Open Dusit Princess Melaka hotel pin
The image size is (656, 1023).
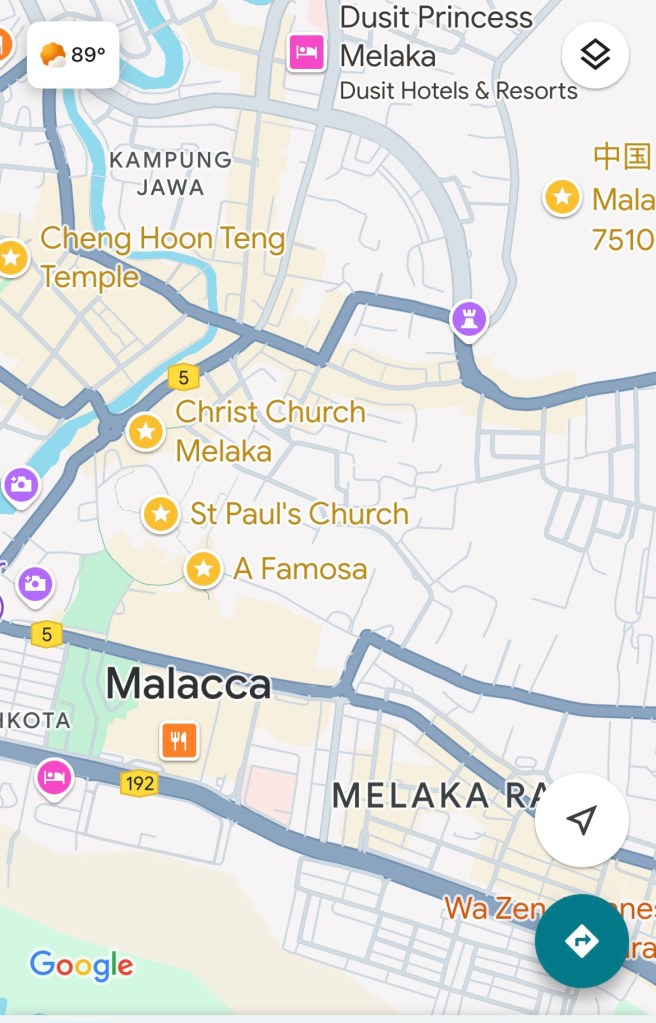tap(305, 52)
